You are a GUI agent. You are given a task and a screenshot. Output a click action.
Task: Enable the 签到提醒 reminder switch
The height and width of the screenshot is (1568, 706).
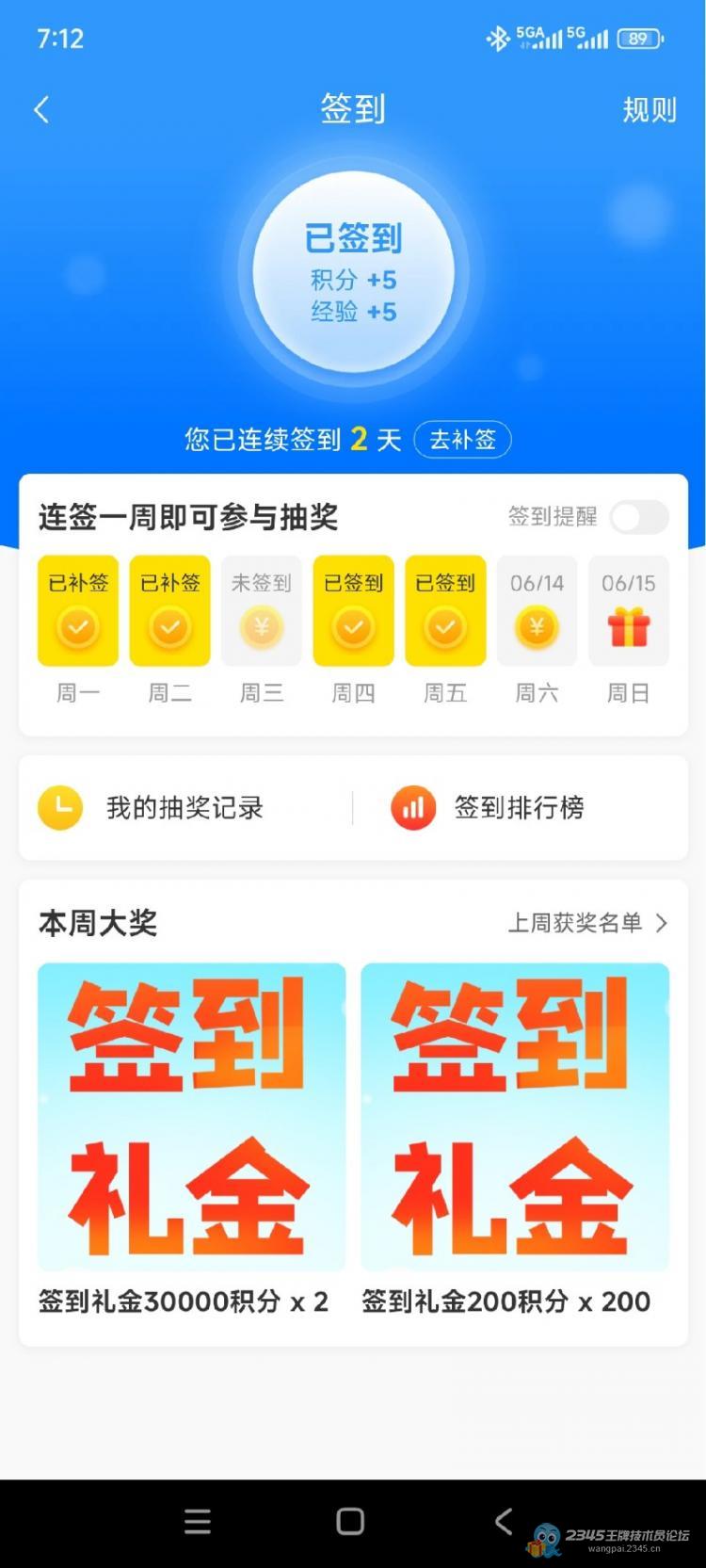pos(639,516)
